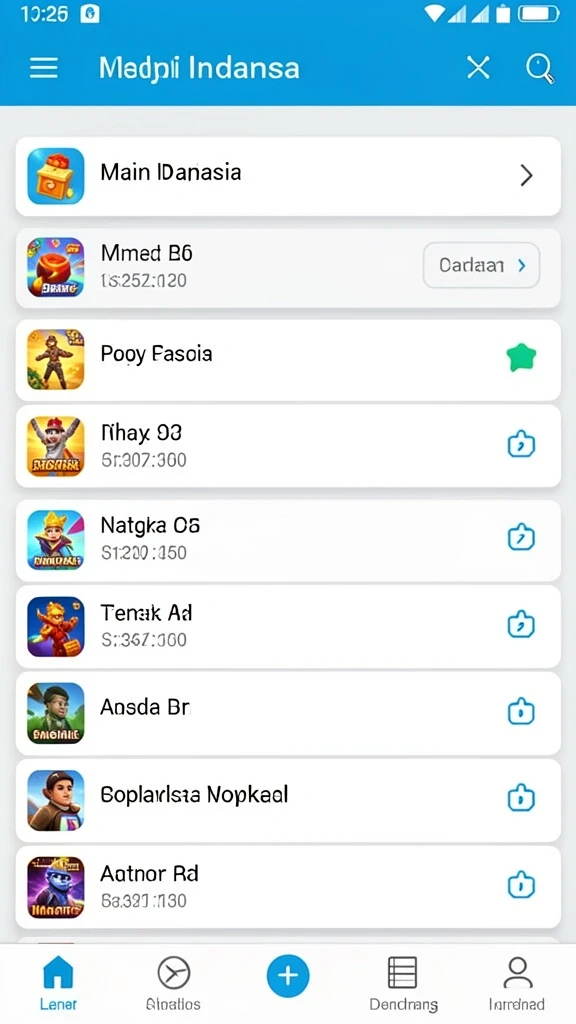This screenshot has height=1024, width=576.
Task: Open the Mmed B6 game row
Action: click(x=288, y=268)
